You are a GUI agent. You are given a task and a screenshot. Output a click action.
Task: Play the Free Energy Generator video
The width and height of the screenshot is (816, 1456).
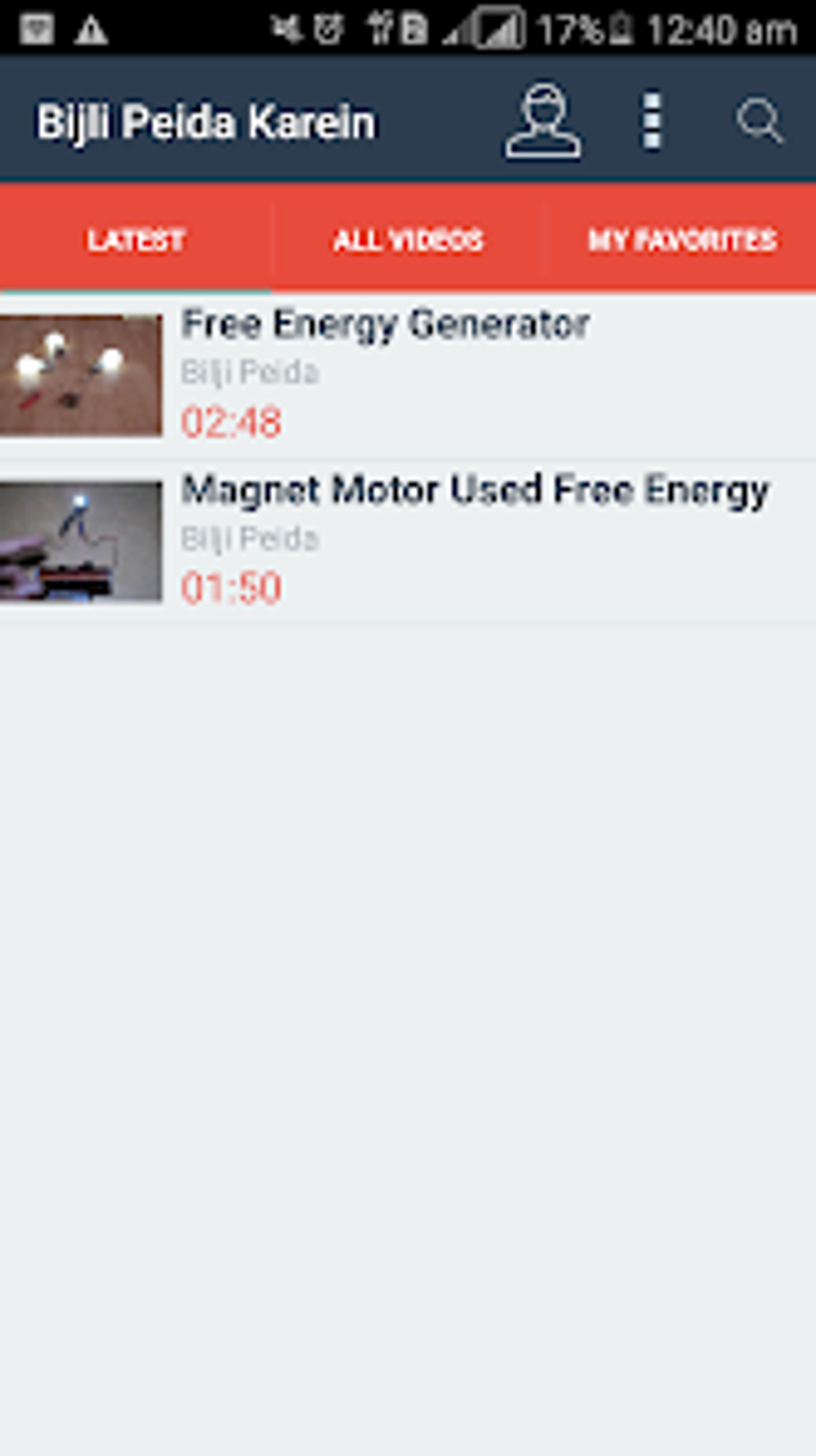(384, 375)
